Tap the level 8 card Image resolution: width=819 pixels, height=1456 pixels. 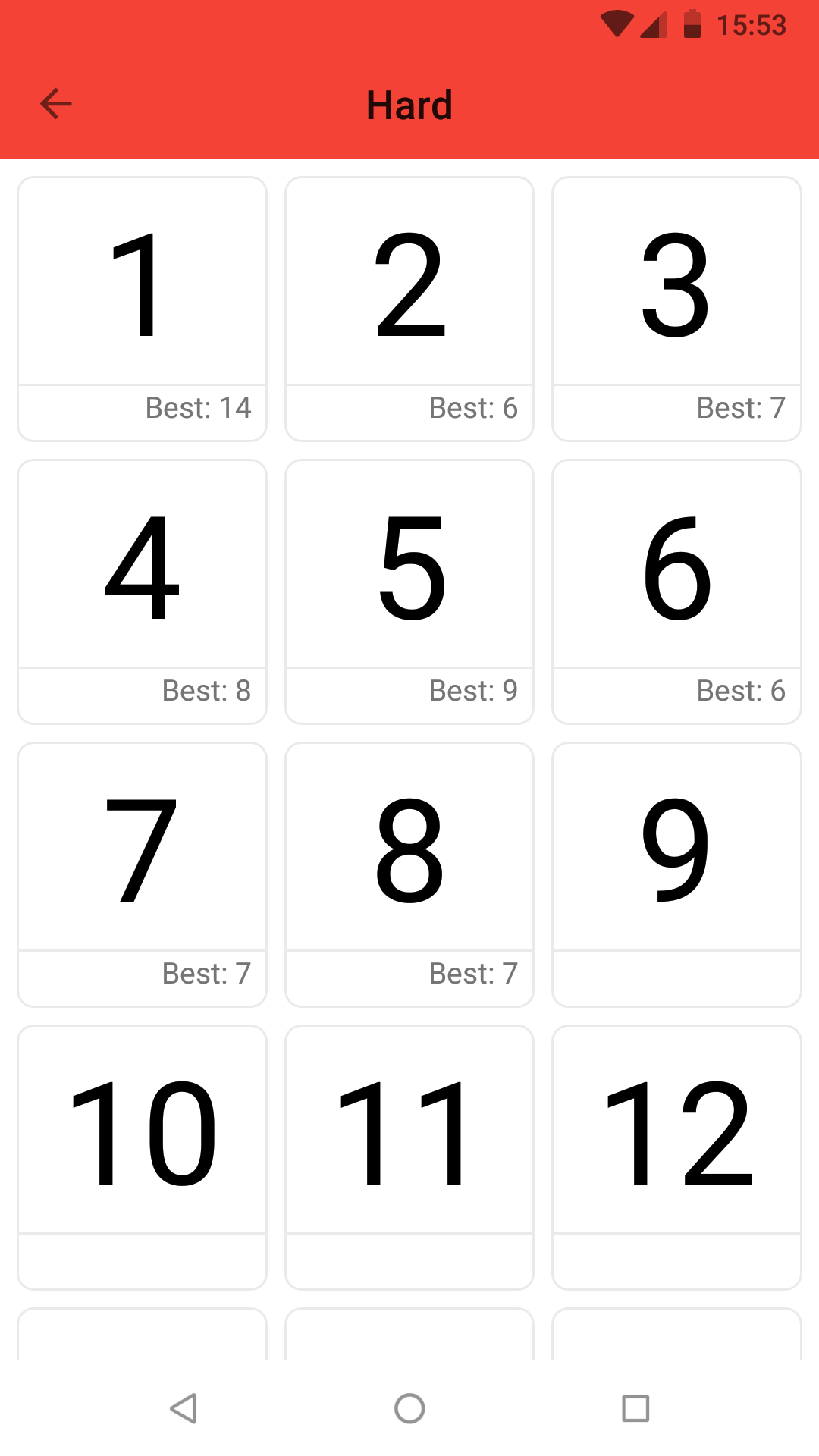[x=409, y=873]
